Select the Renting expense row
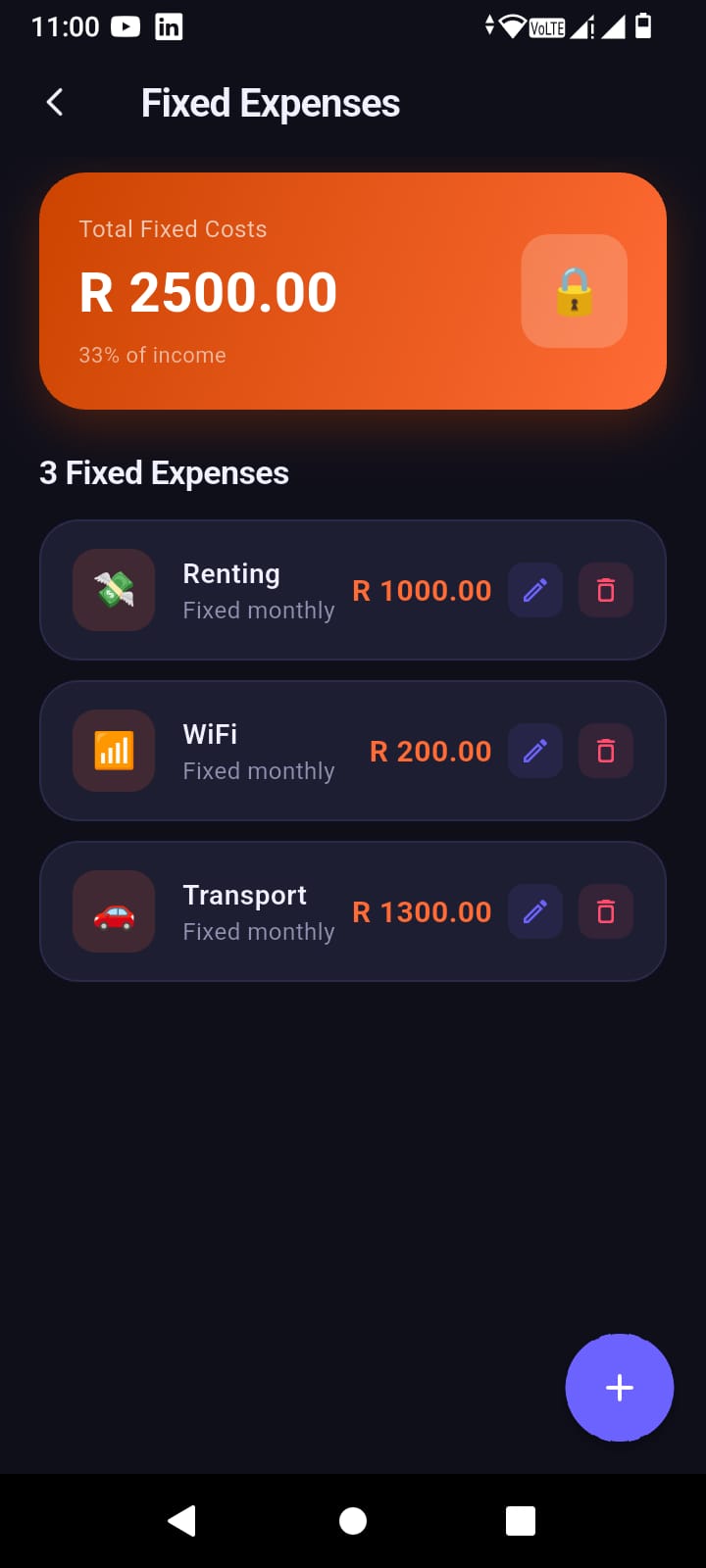 coord(294,590)
